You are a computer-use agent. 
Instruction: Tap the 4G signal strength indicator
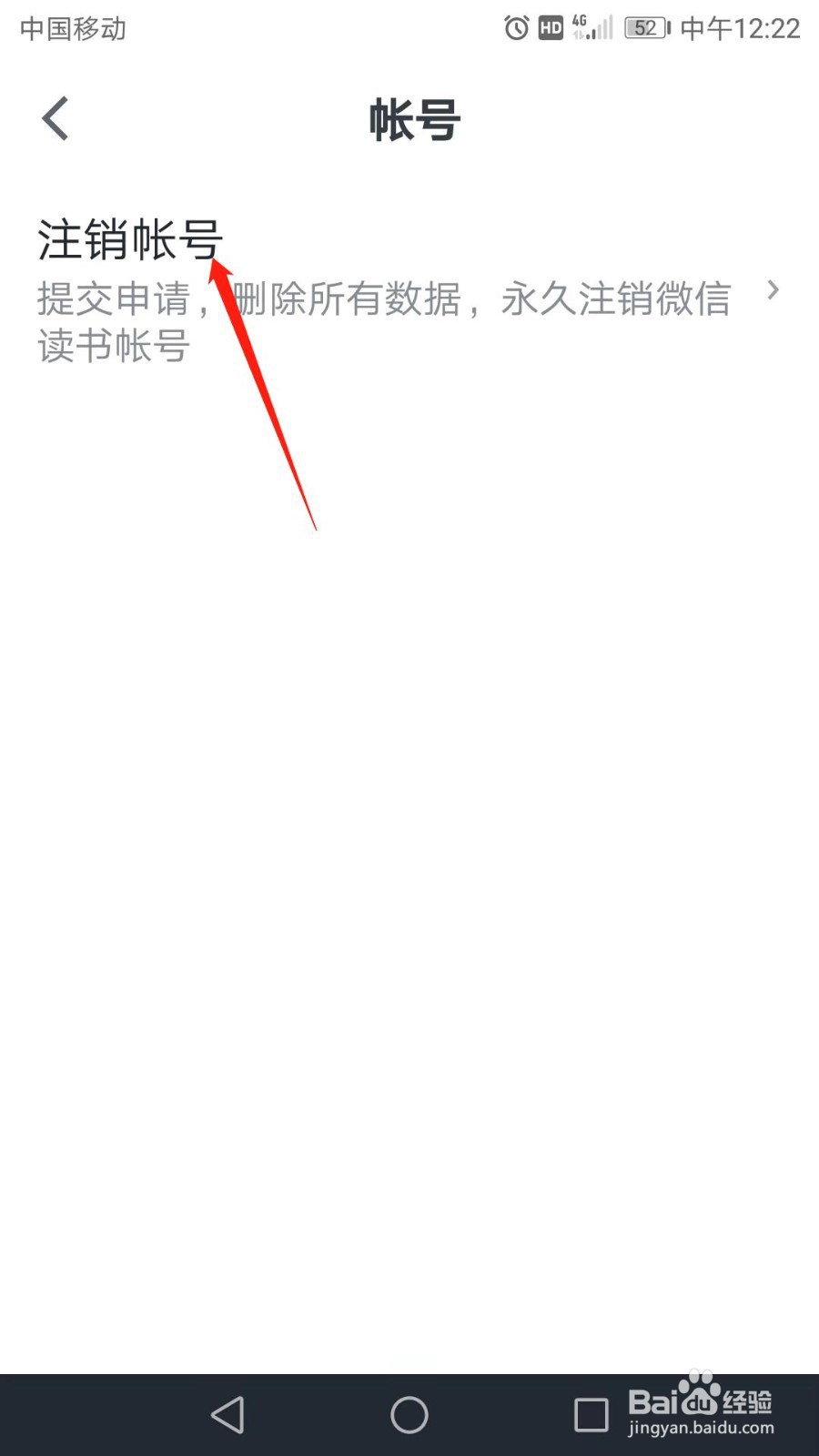[x=585, y=28]
